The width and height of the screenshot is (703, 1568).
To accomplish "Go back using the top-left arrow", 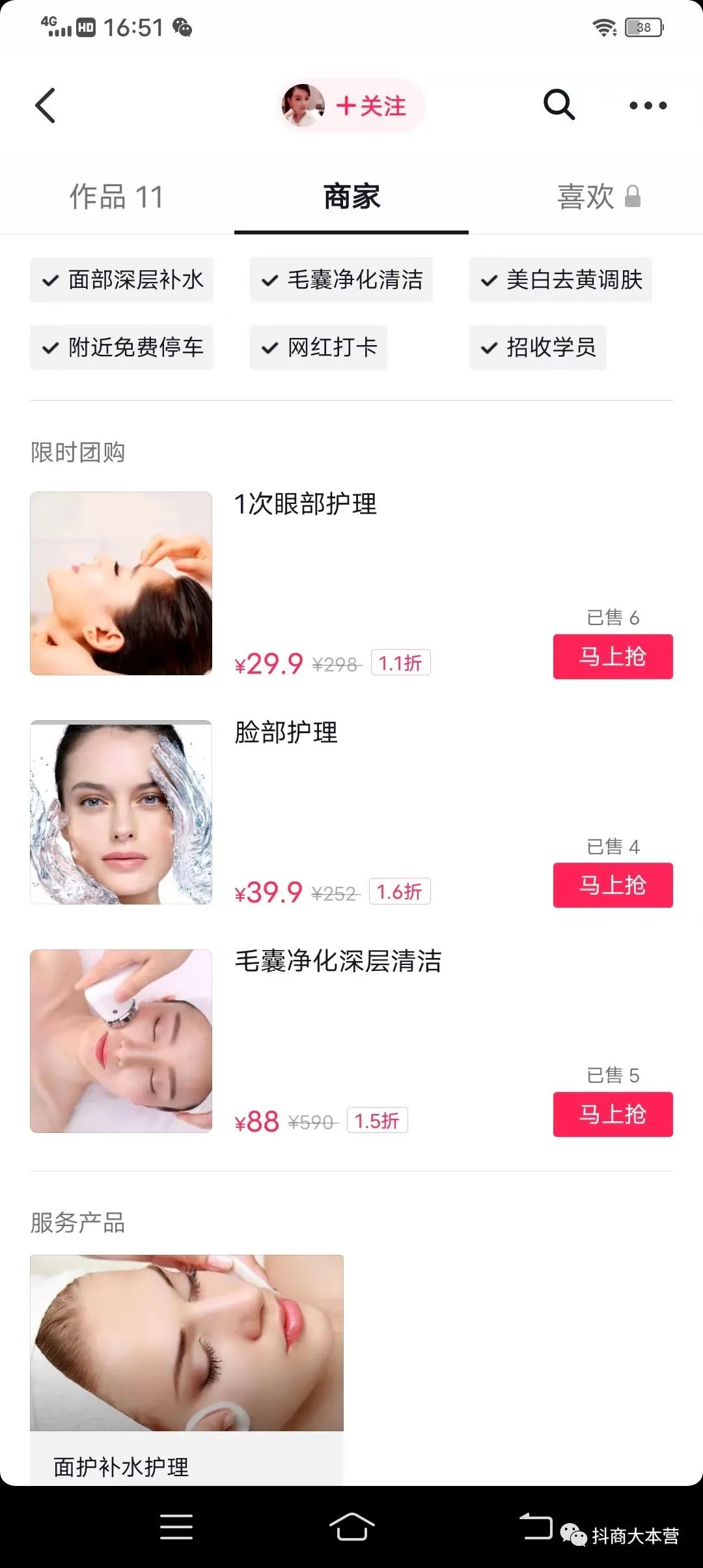I will (x=46, y=105).
